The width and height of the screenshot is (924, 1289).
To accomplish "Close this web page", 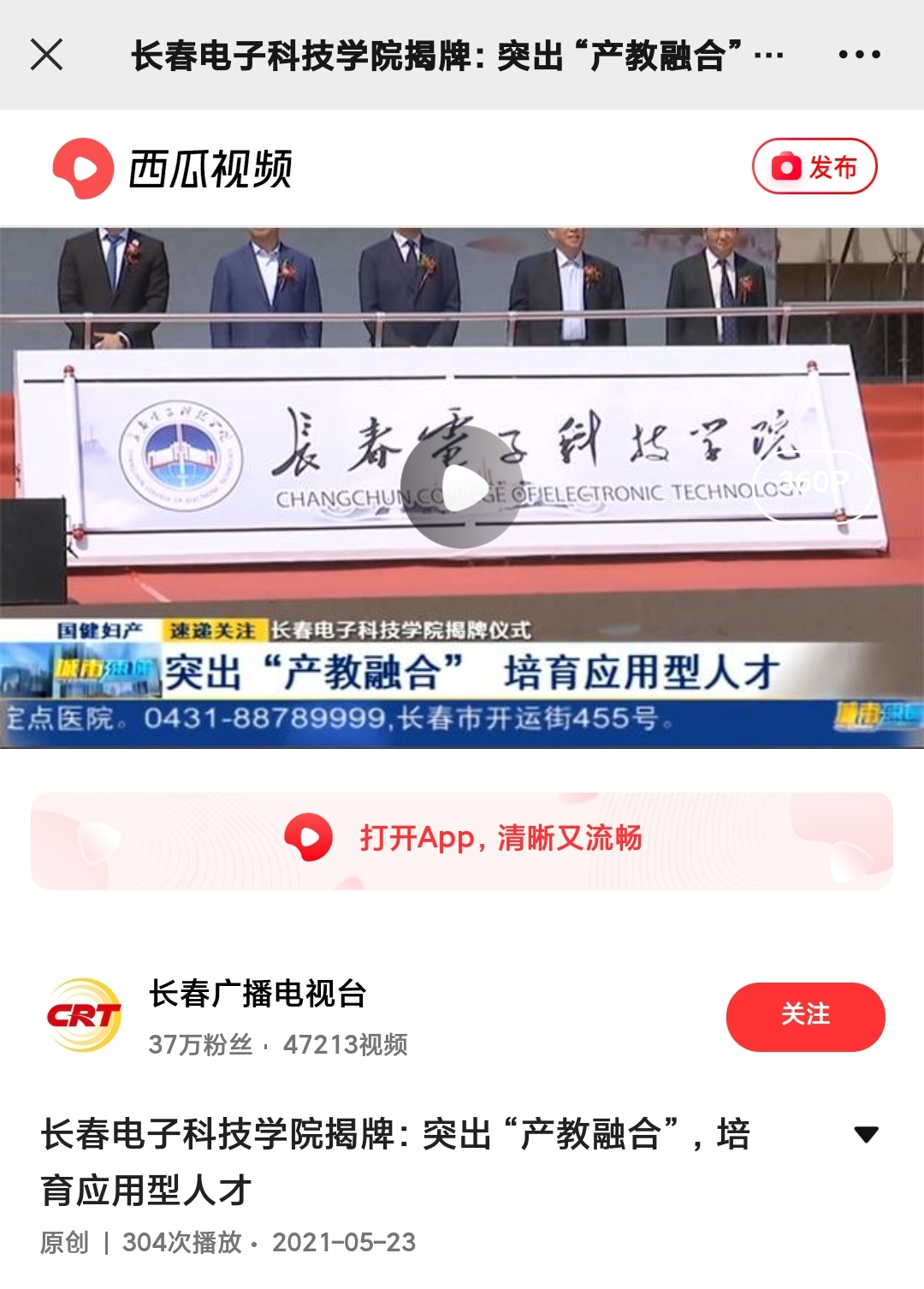I will click(46, 55).
